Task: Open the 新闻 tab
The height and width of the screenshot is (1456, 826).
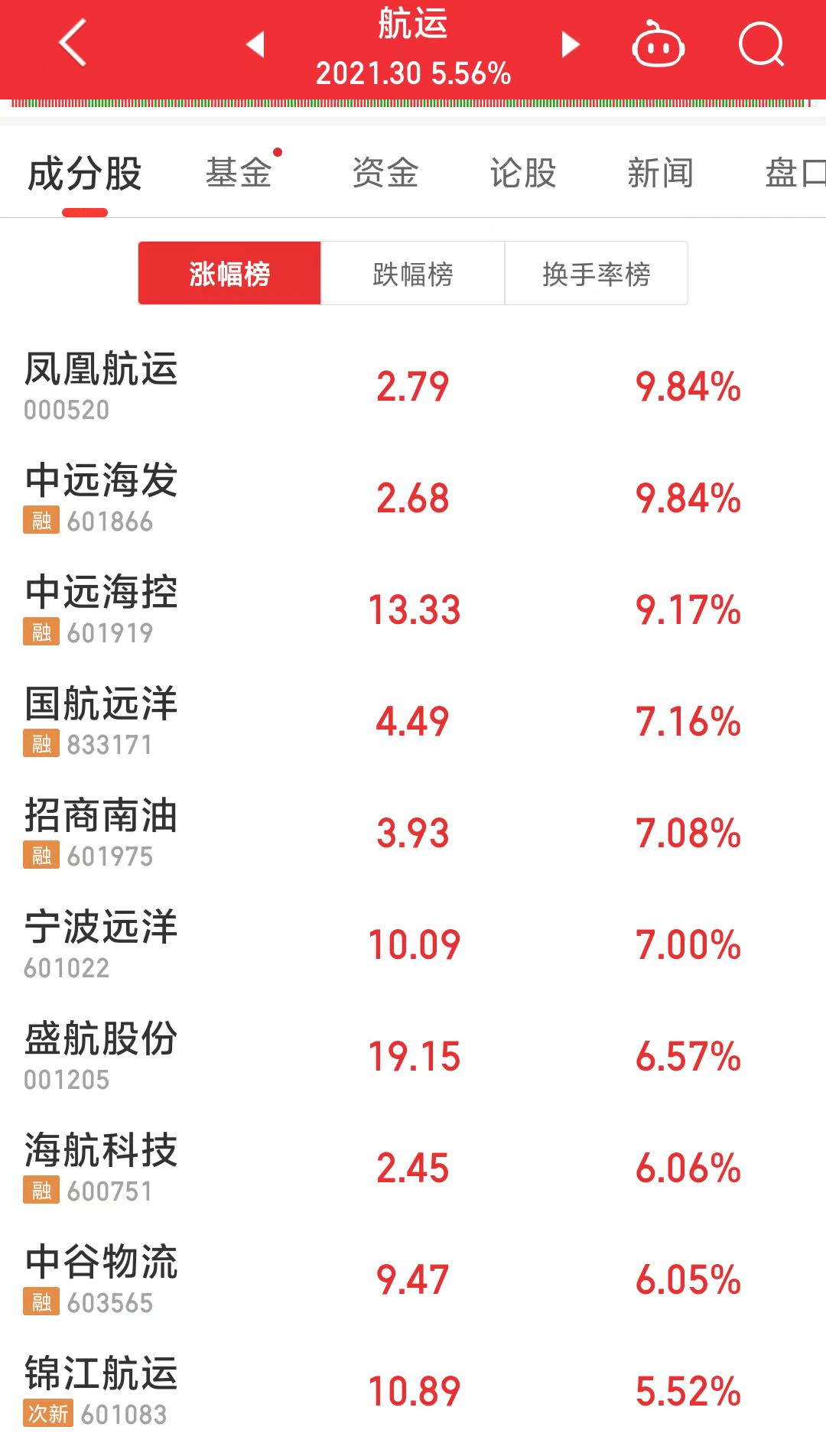Action: click(660, 173)
